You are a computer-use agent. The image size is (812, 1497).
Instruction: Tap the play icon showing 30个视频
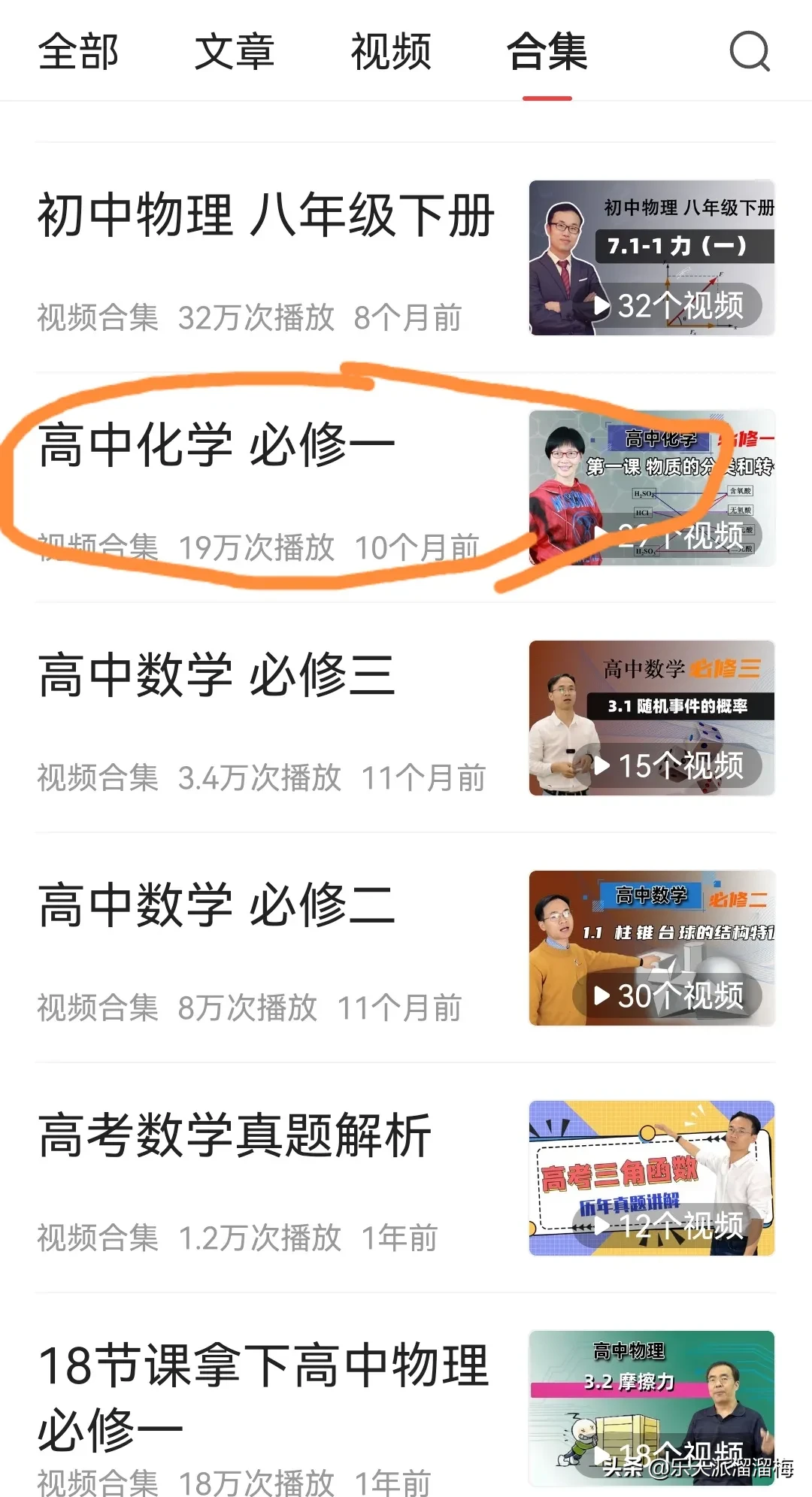coord(601,995)
